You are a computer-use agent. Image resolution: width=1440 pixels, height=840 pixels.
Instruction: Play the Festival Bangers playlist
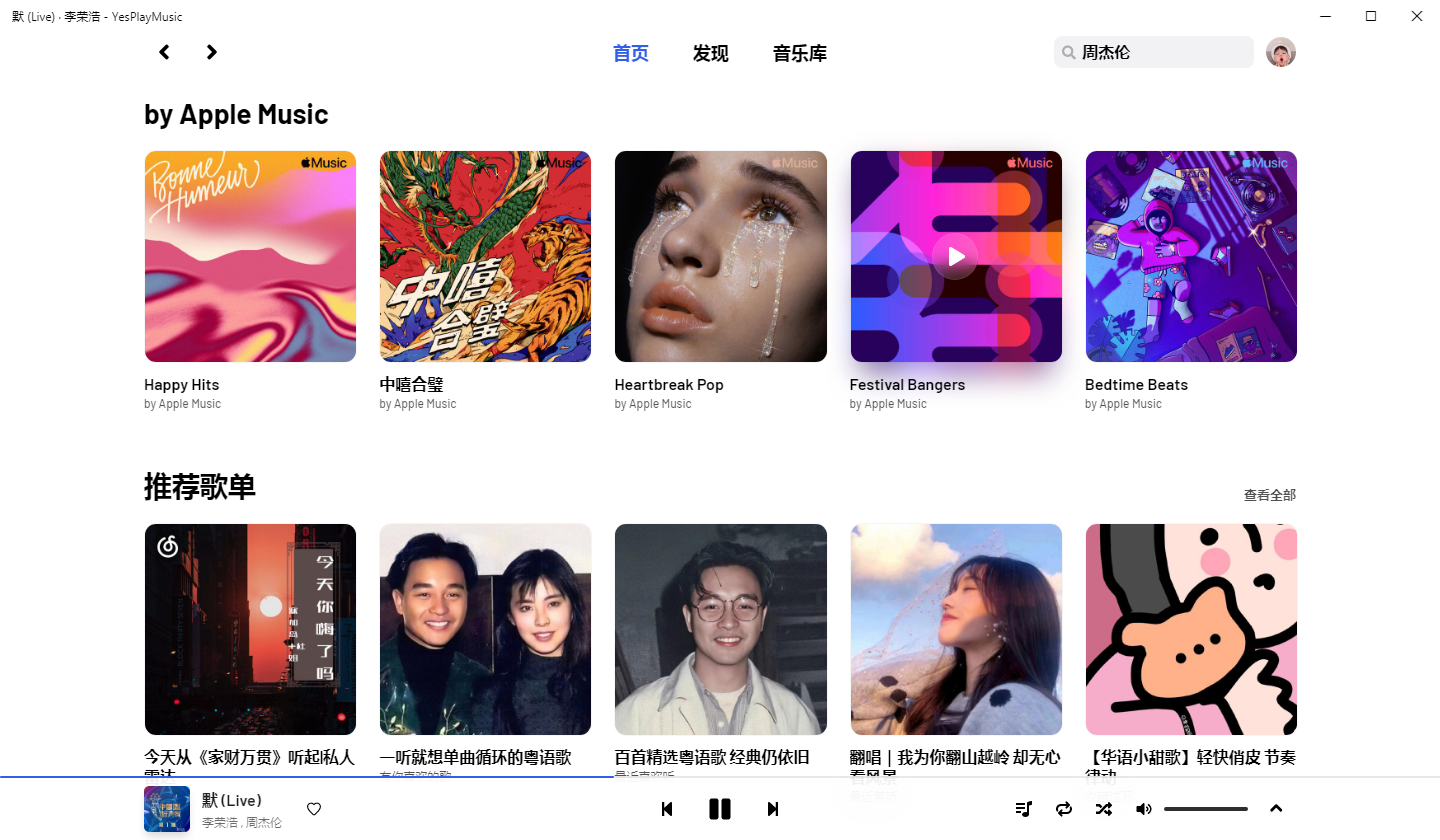[956, 257]
